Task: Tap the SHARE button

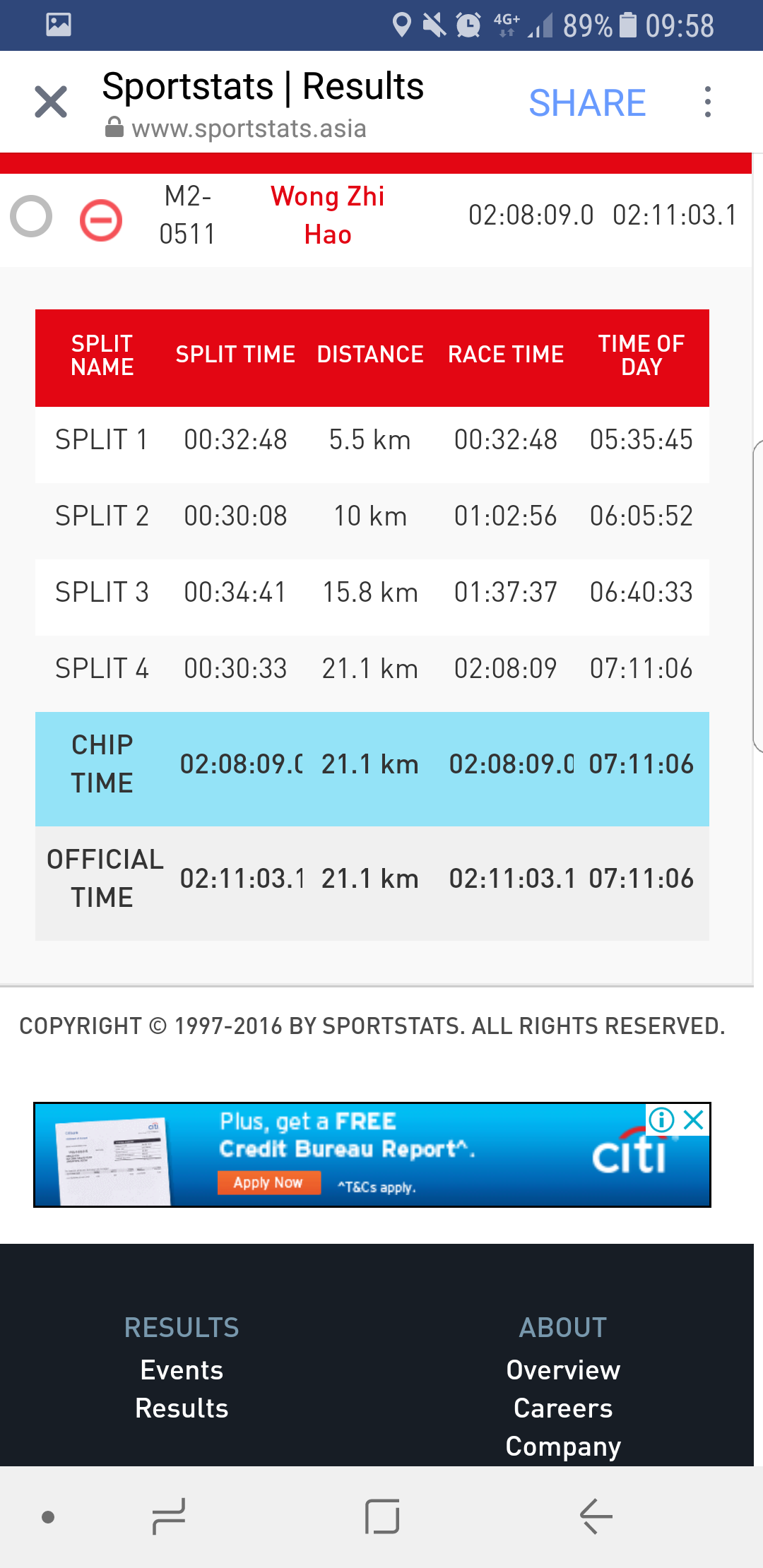Action: tap(587, 103)
